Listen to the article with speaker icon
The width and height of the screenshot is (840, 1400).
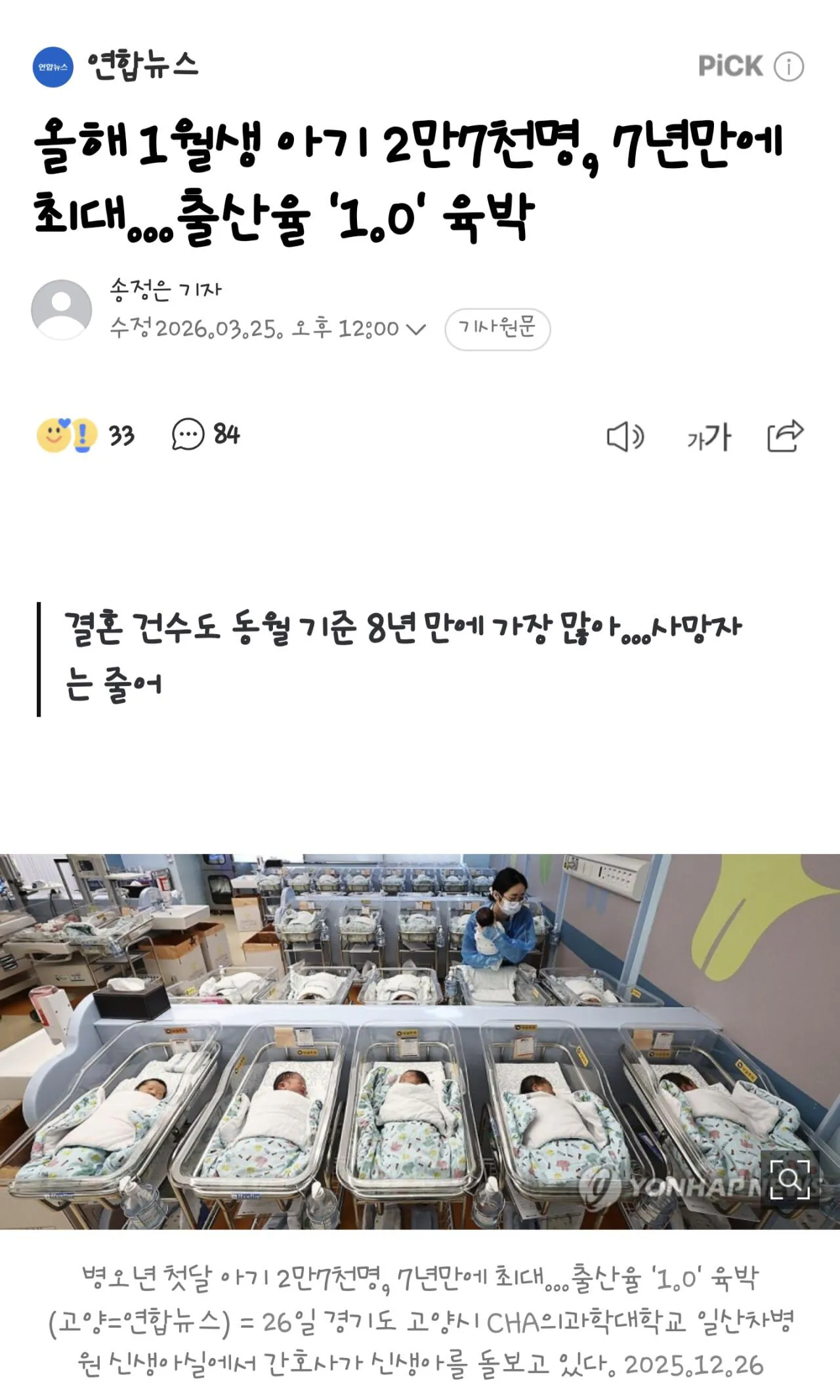point(625,436)
